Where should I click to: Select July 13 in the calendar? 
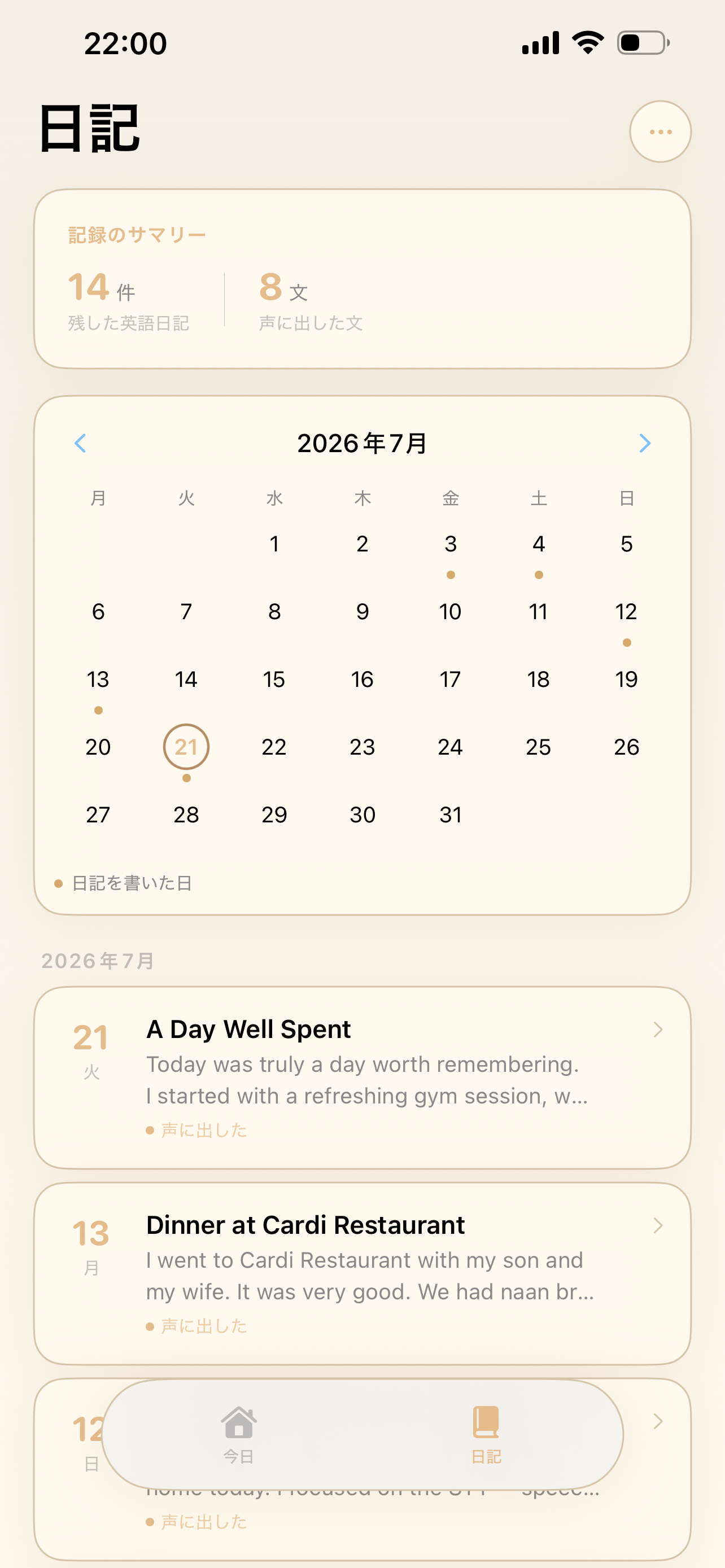tap(98, 680)
